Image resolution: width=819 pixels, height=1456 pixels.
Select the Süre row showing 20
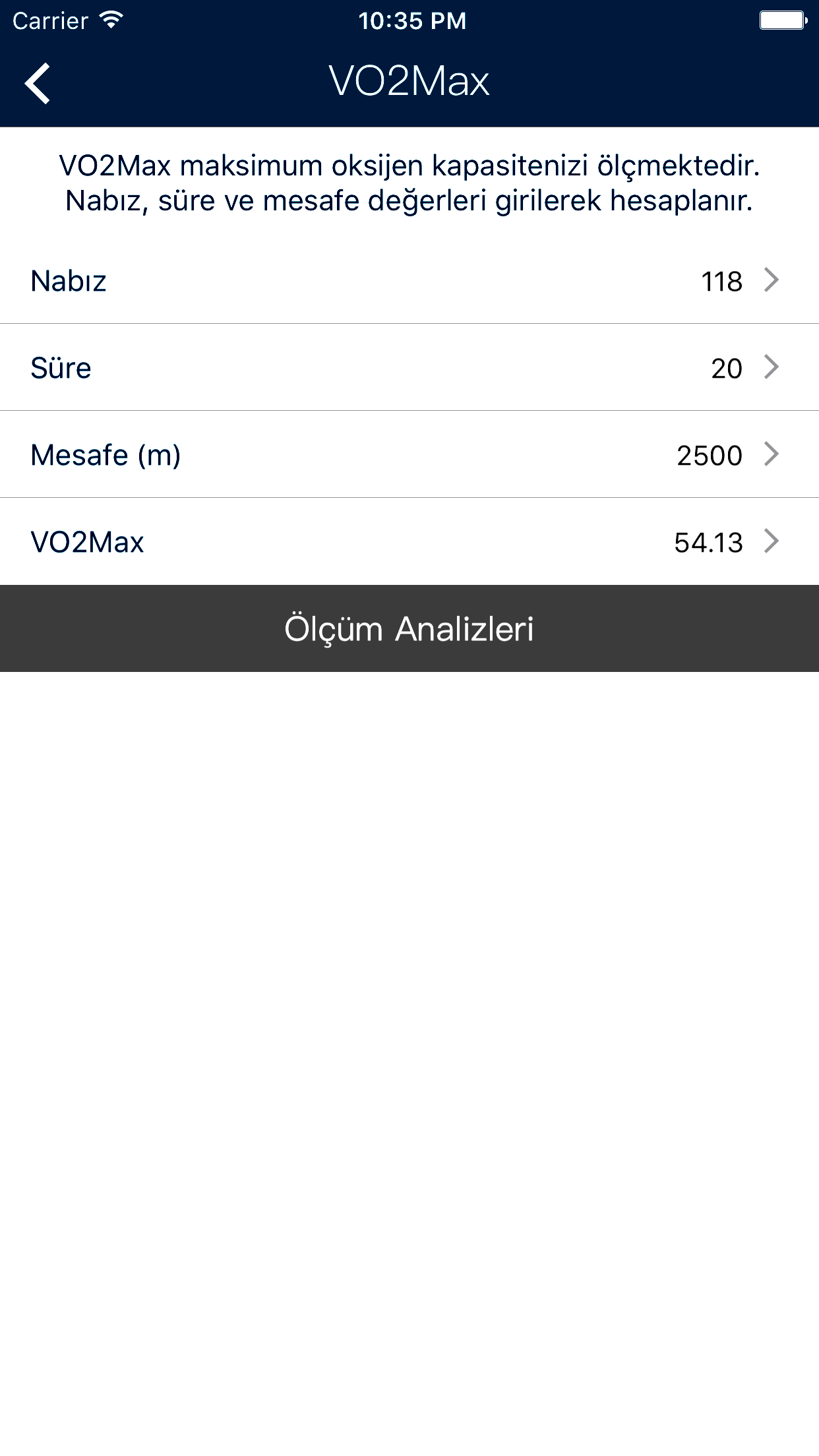[x=409, y=368]
